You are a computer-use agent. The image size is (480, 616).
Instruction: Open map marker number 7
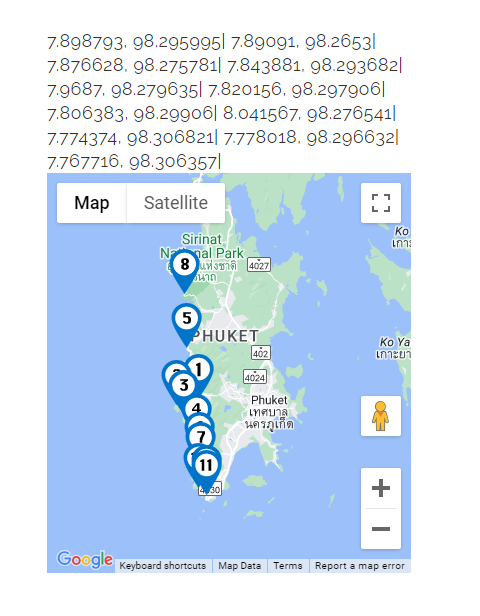pyautogui.click(x=201, y=437)
